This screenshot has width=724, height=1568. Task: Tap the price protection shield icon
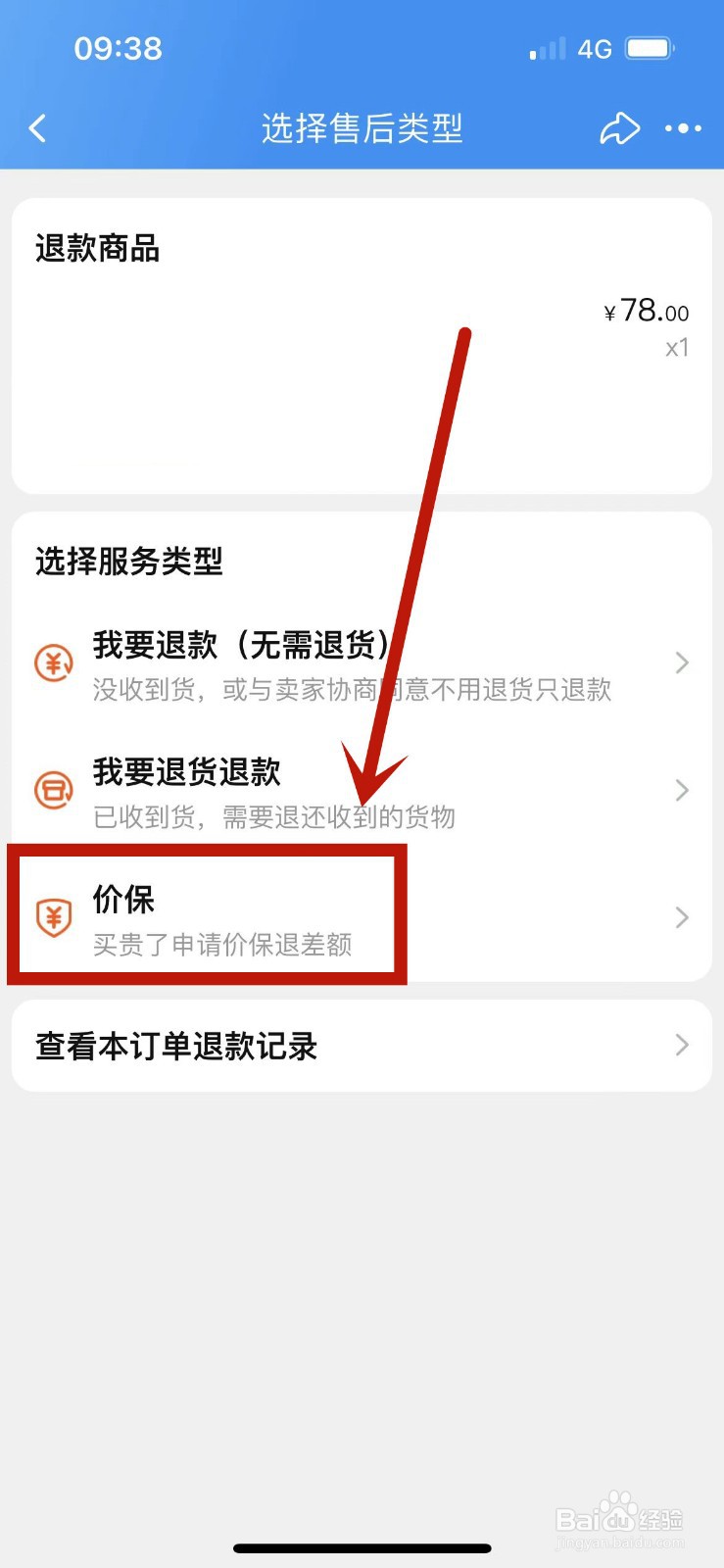click(54, 917)
